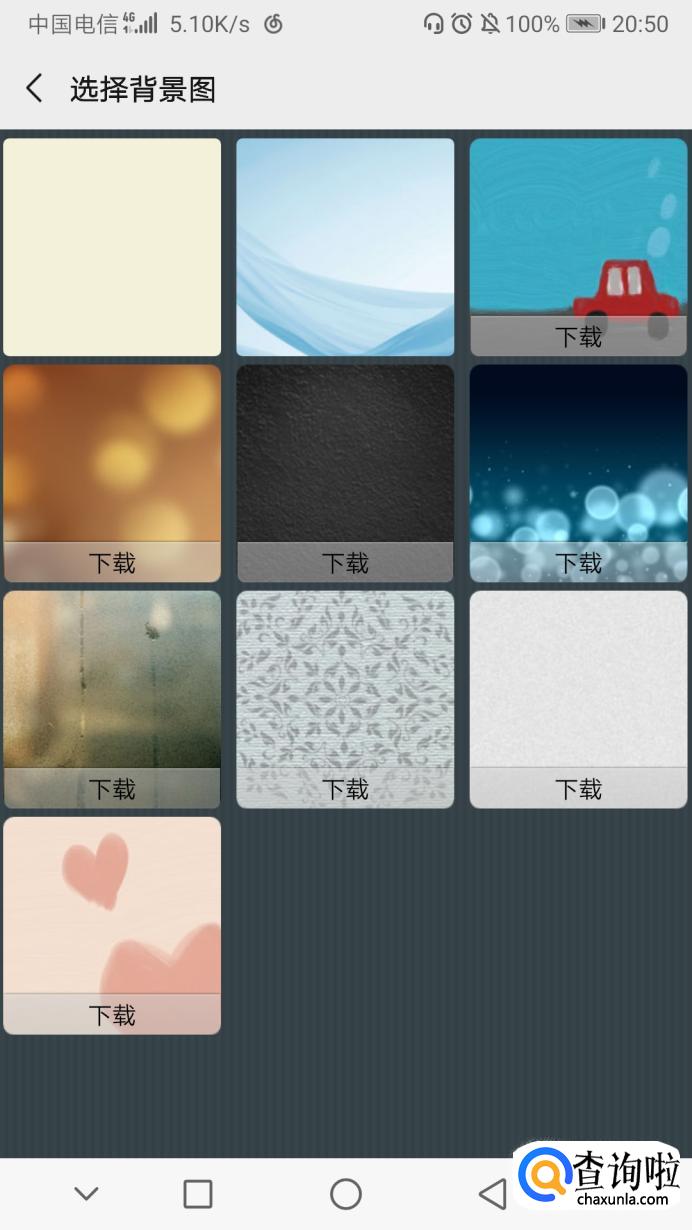Viewport: 692px width, 1230px height.
Task: Choose the light blue wave background
Action: pos(345,247)
